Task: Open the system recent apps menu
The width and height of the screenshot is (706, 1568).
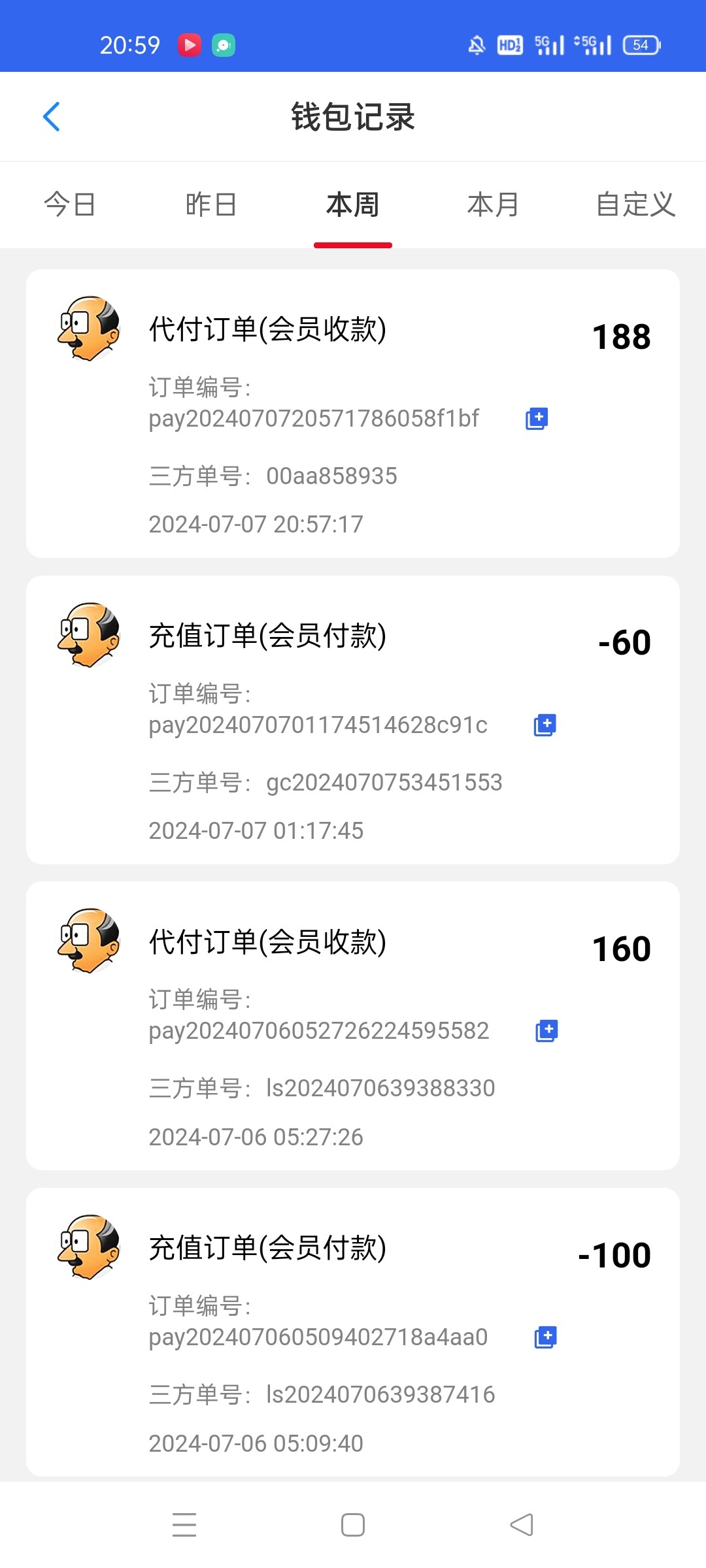Action: [184, 1525]
